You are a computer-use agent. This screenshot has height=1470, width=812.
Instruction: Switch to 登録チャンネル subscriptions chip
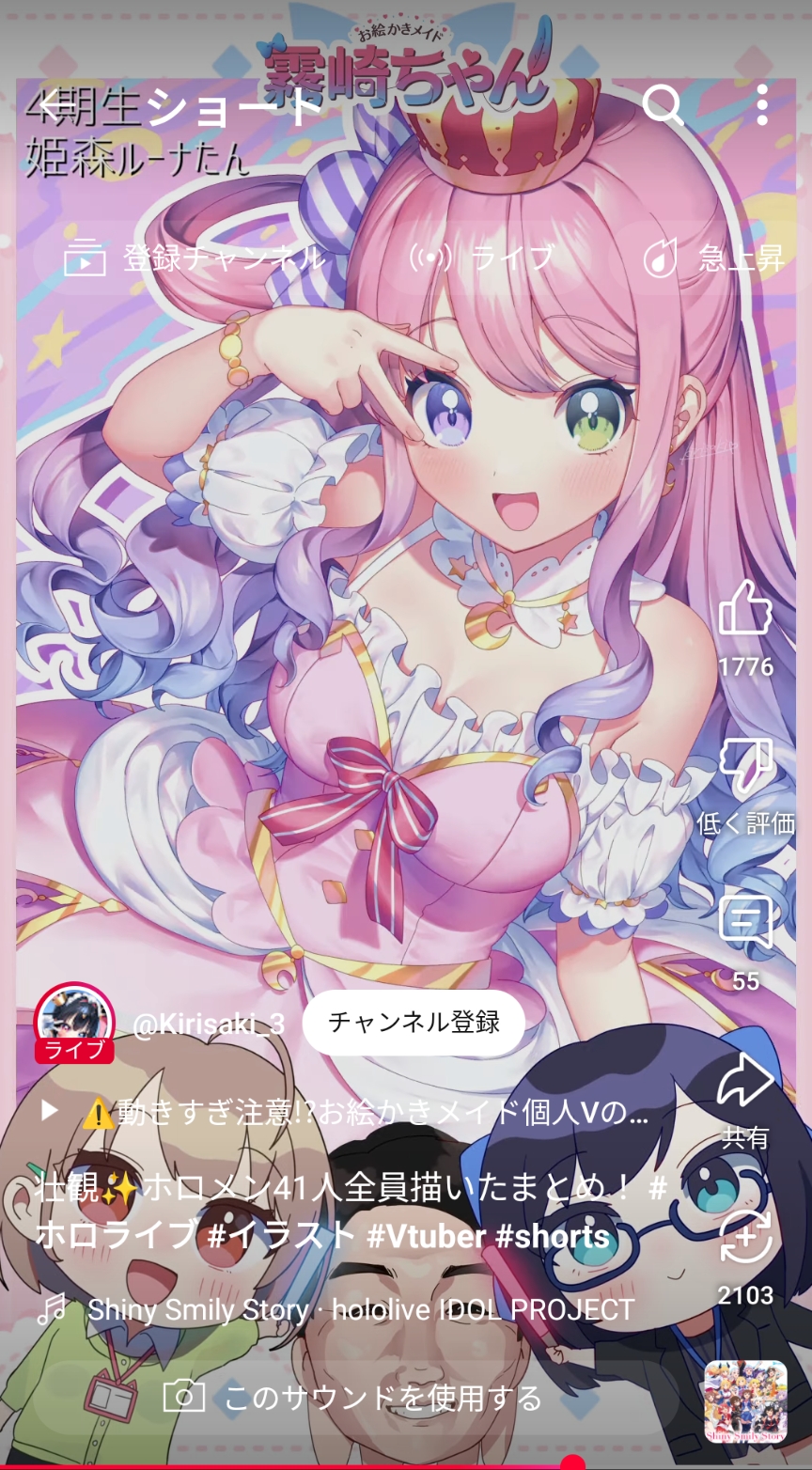[195, 258]
